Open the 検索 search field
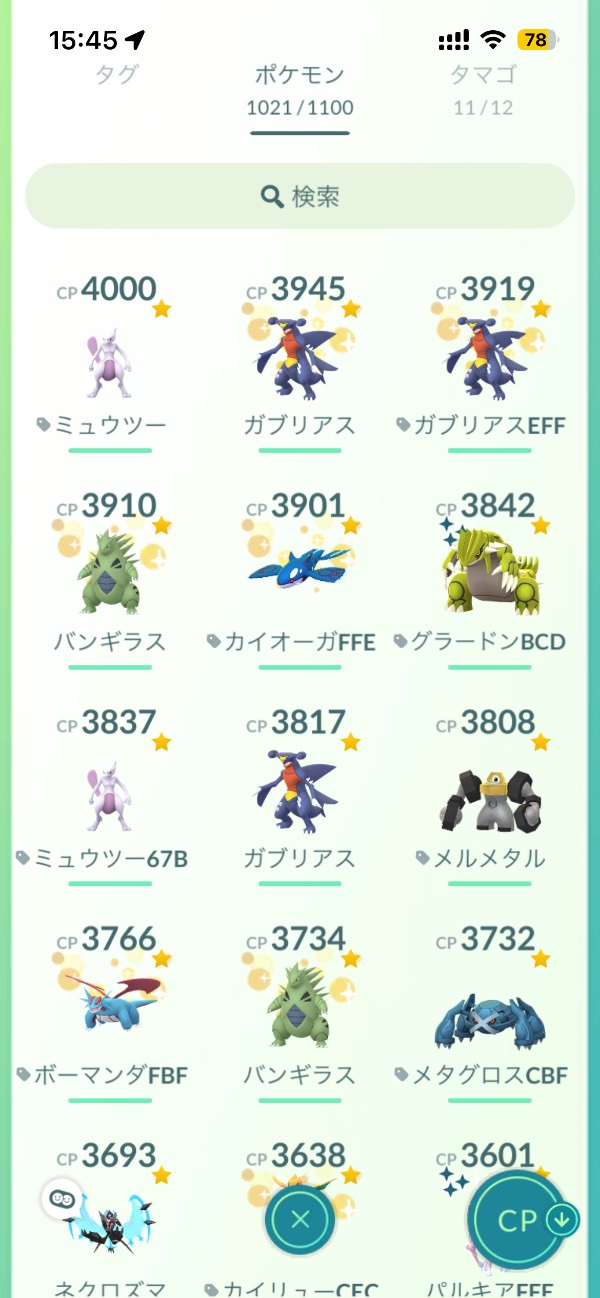Image resolution: width=600 pixels, height=1298 pixels. tap(300, 196)
